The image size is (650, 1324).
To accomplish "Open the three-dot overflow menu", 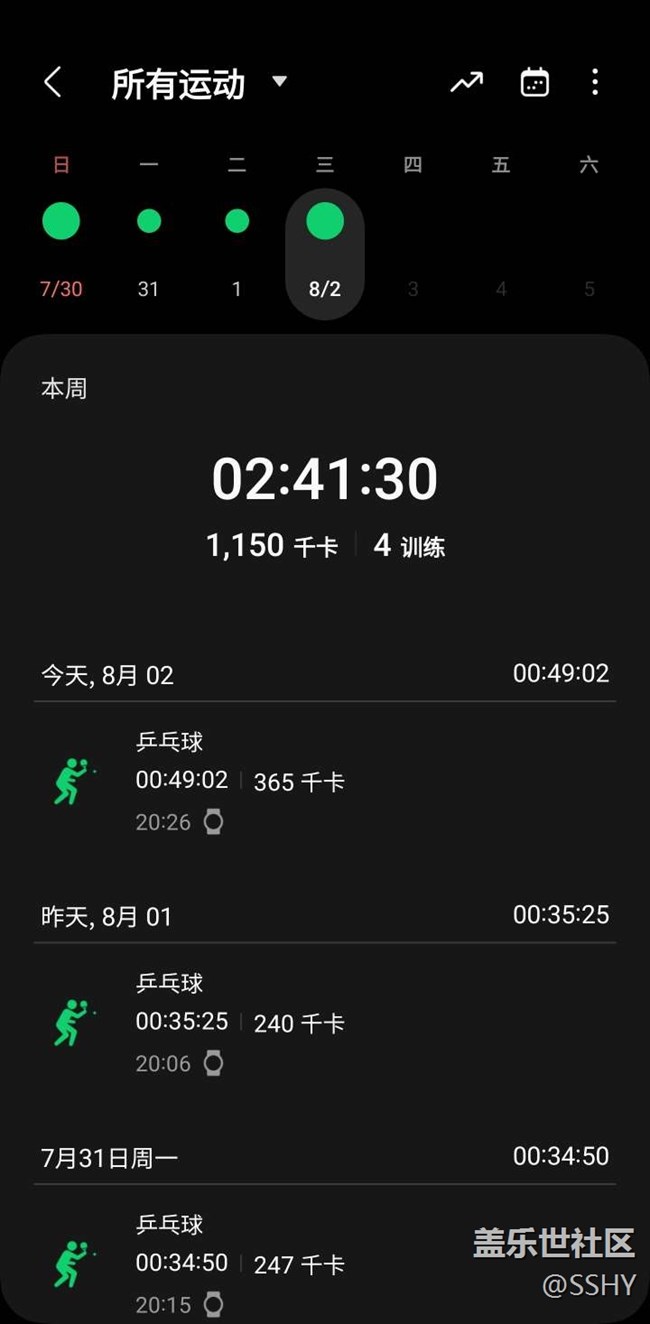I will pos(595,83).
